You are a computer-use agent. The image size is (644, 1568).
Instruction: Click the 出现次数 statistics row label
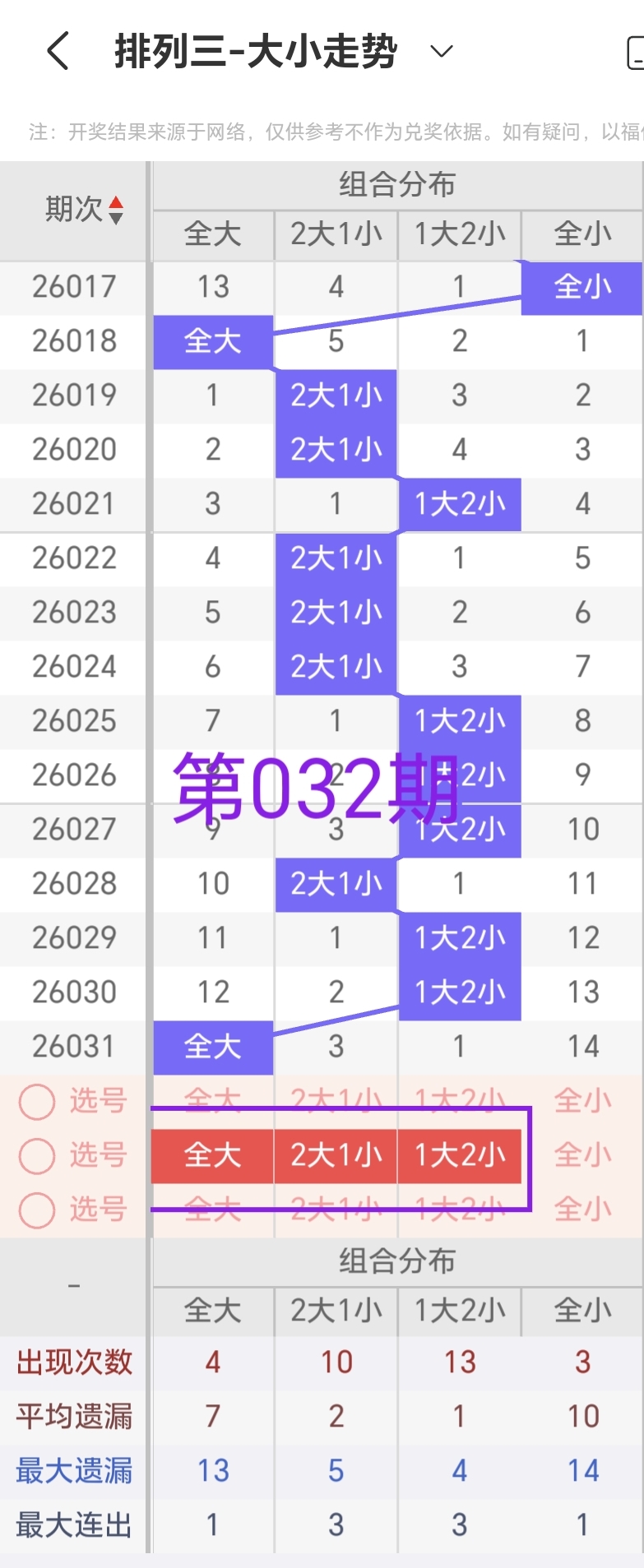click(72, 1362)
